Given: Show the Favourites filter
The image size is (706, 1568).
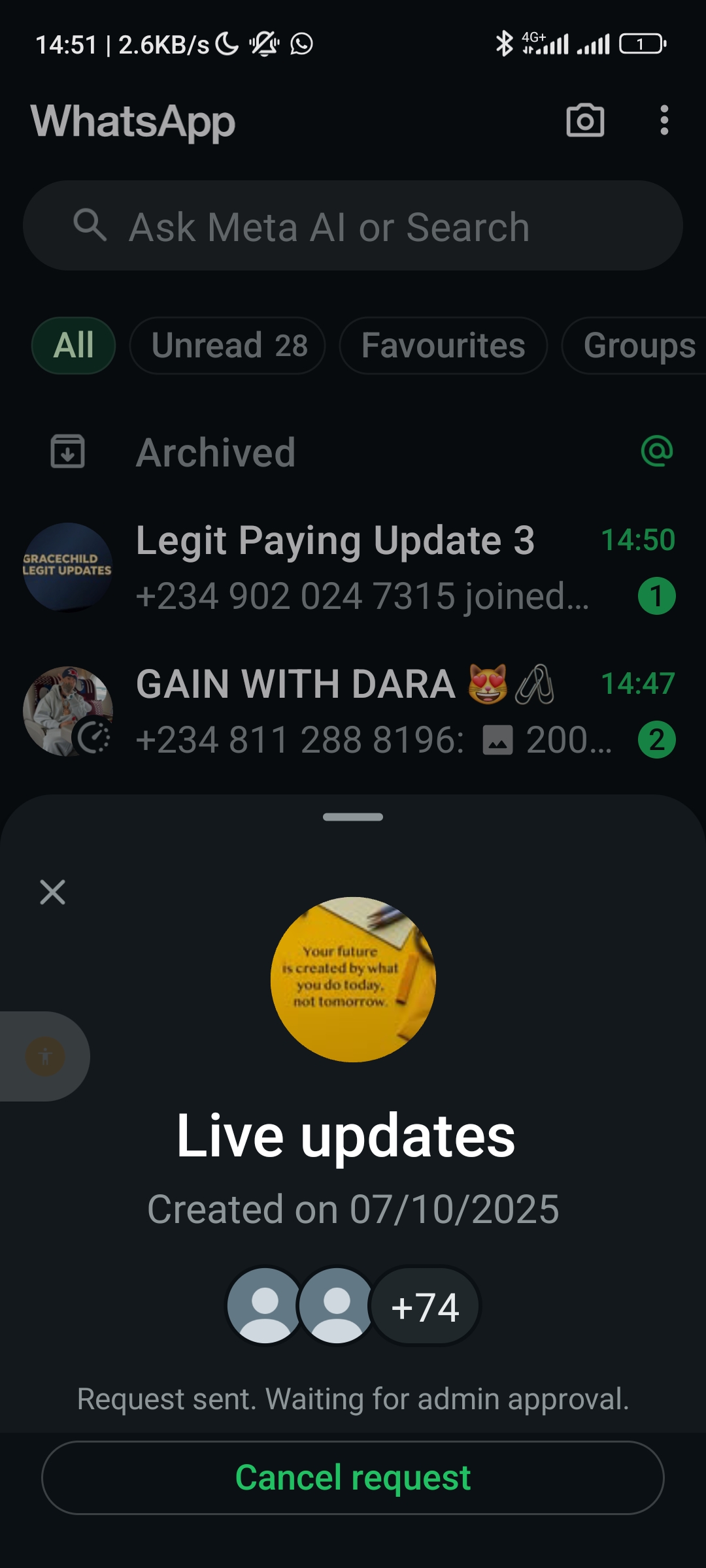Looking at the screenshot, I should (443, 345).
